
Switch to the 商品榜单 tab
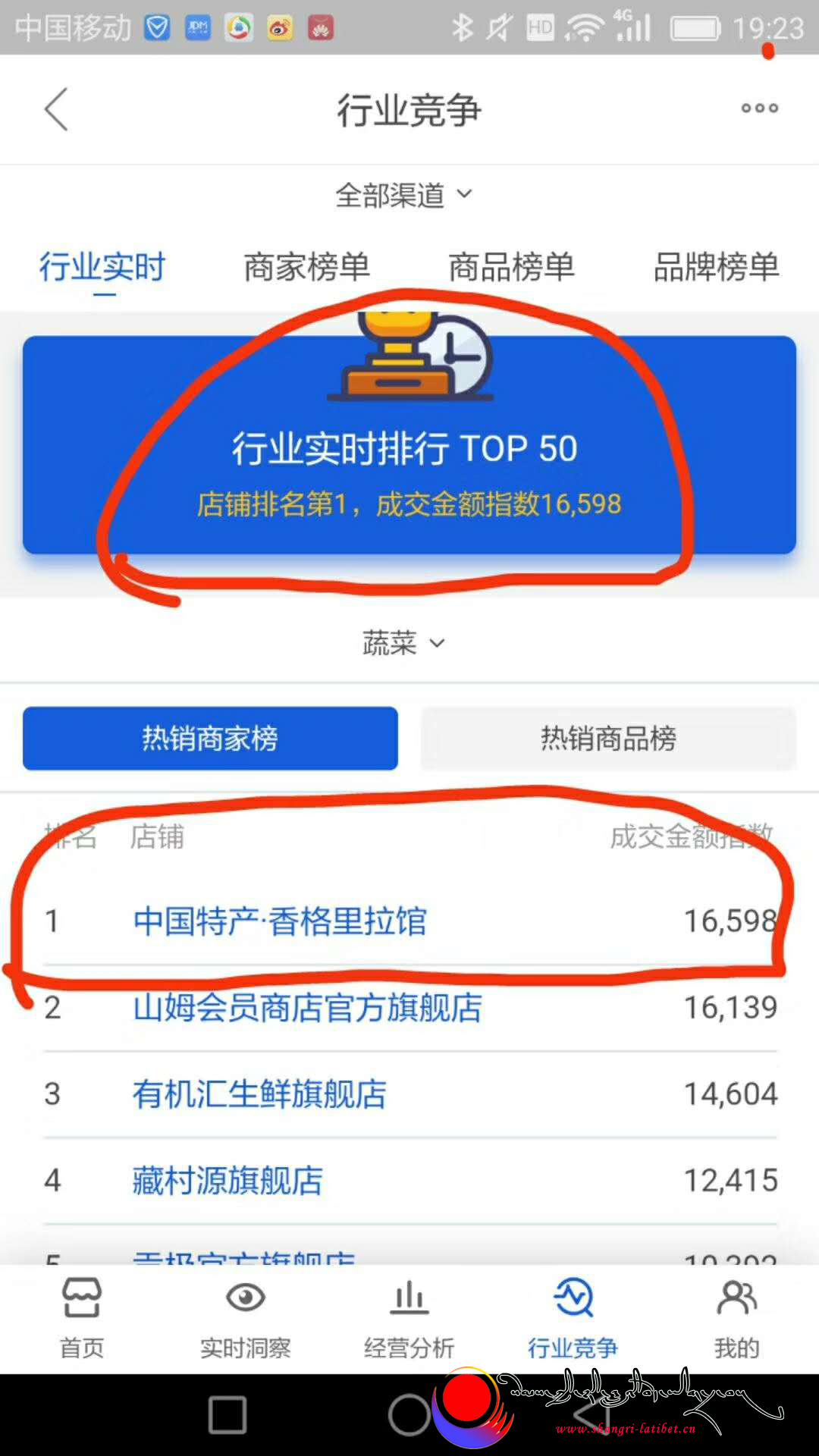[511, 267]
